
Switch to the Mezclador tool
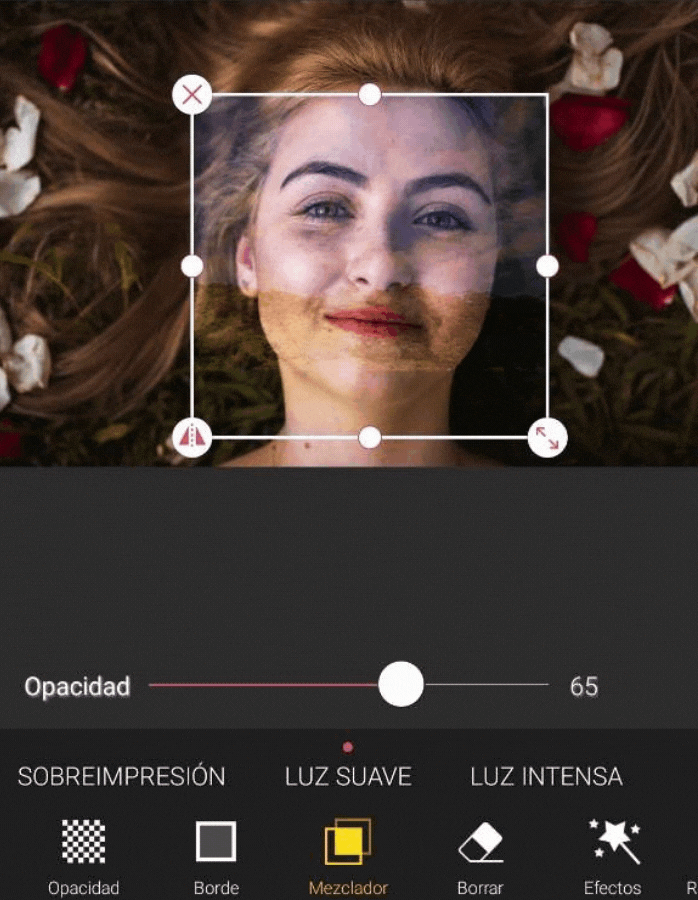click(x=348, y=855)
